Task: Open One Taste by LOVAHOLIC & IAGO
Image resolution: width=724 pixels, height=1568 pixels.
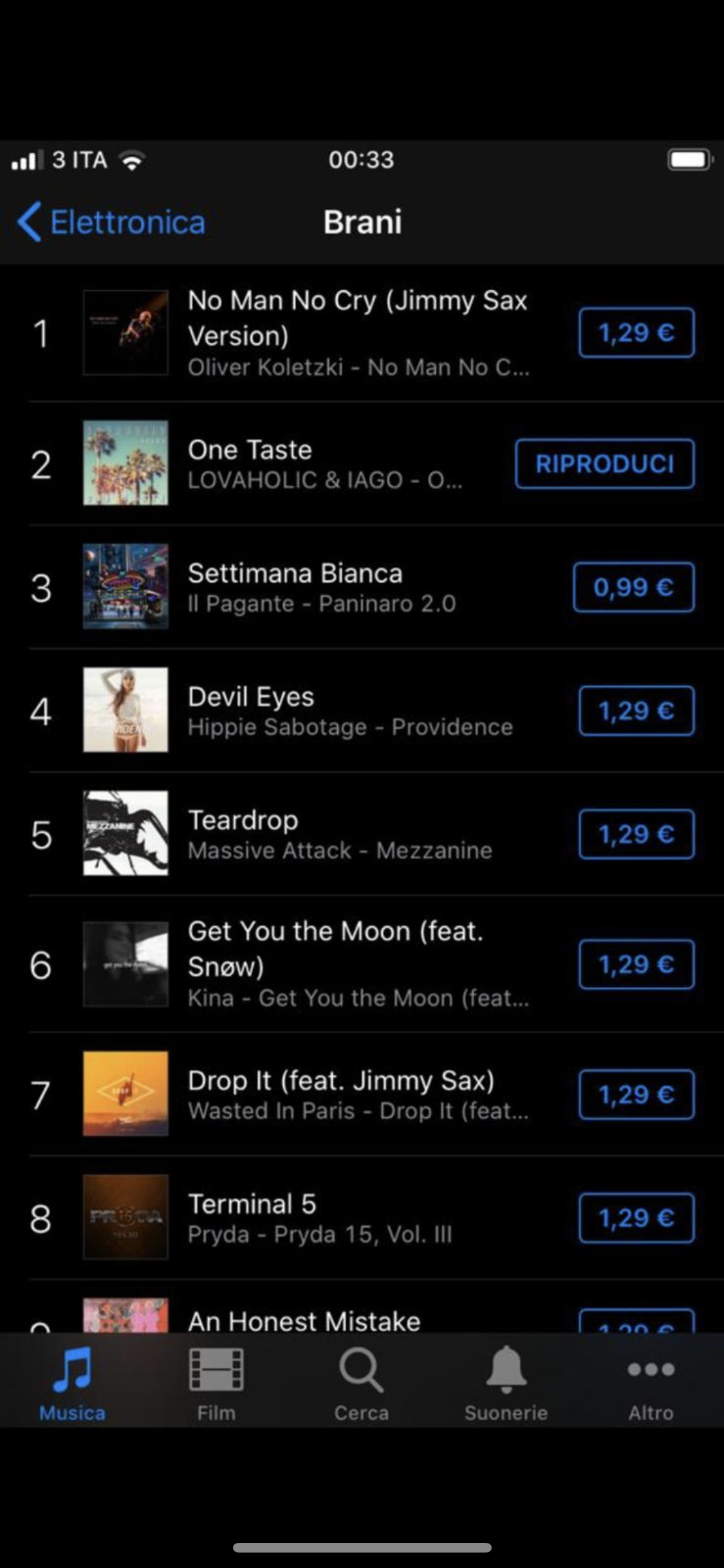Action: [x=325, y=464]
